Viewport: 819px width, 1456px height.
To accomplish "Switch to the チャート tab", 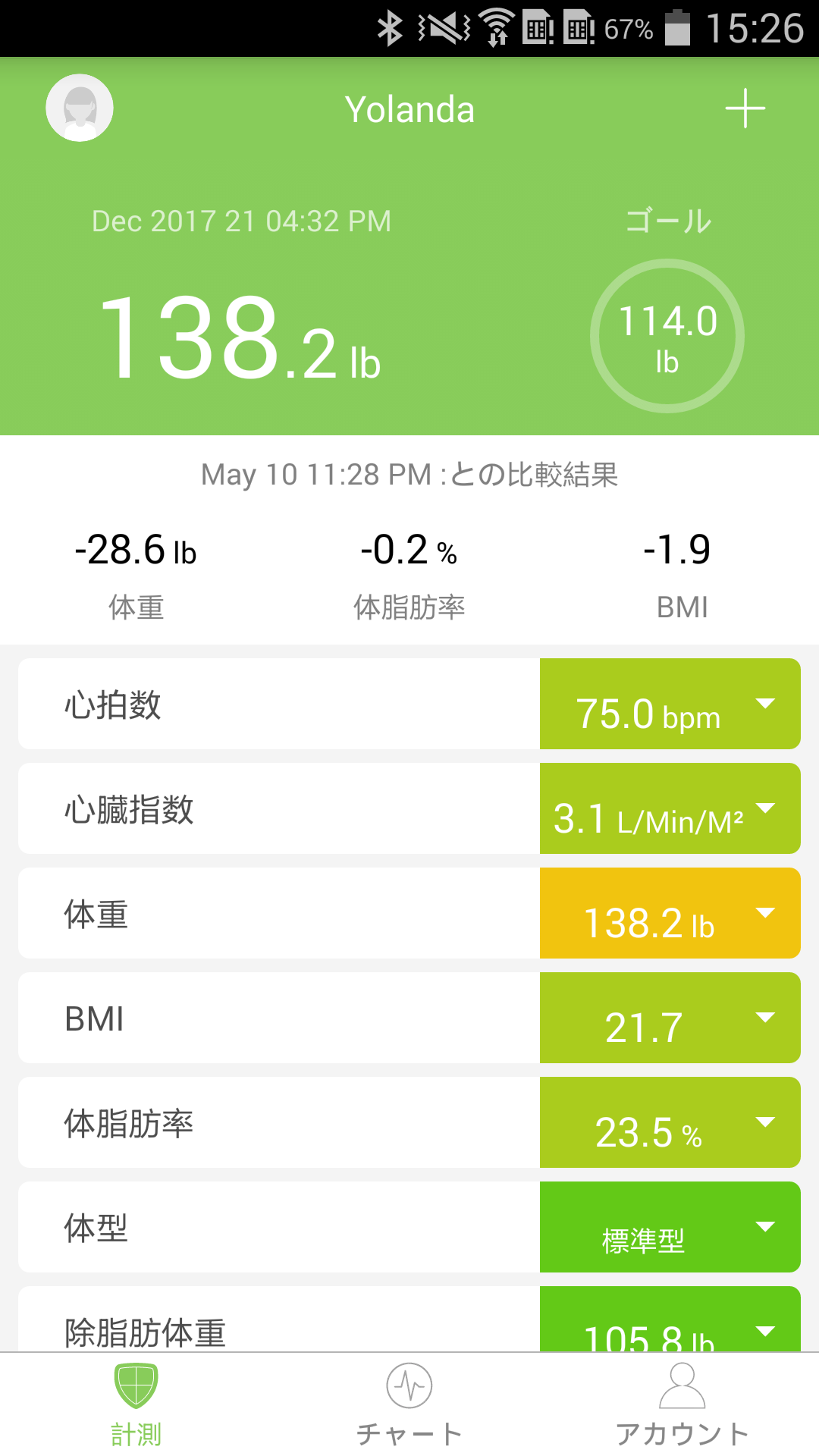I will point(409,1403).
